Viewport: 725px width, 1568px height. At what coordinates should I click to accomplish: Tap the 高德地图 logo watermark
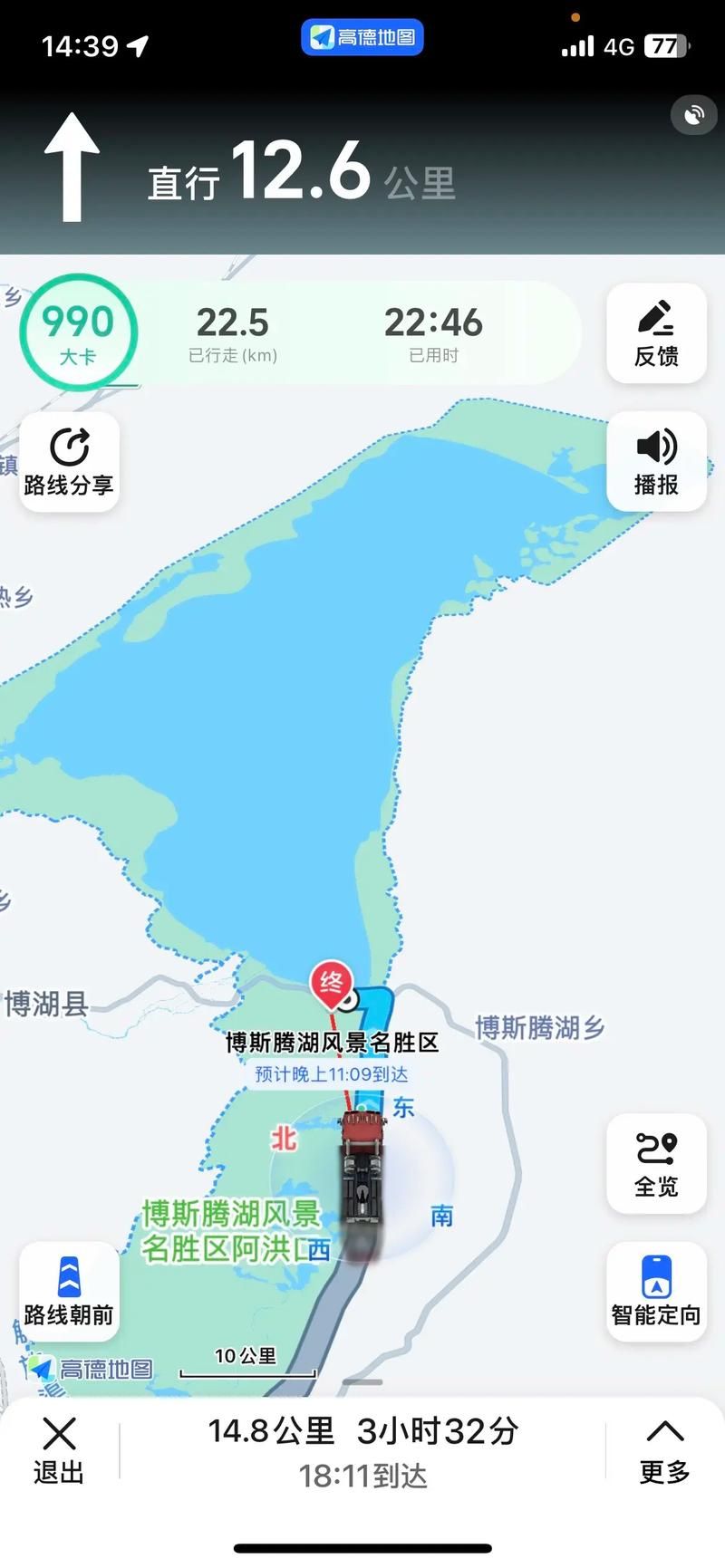click(91, 1370)
